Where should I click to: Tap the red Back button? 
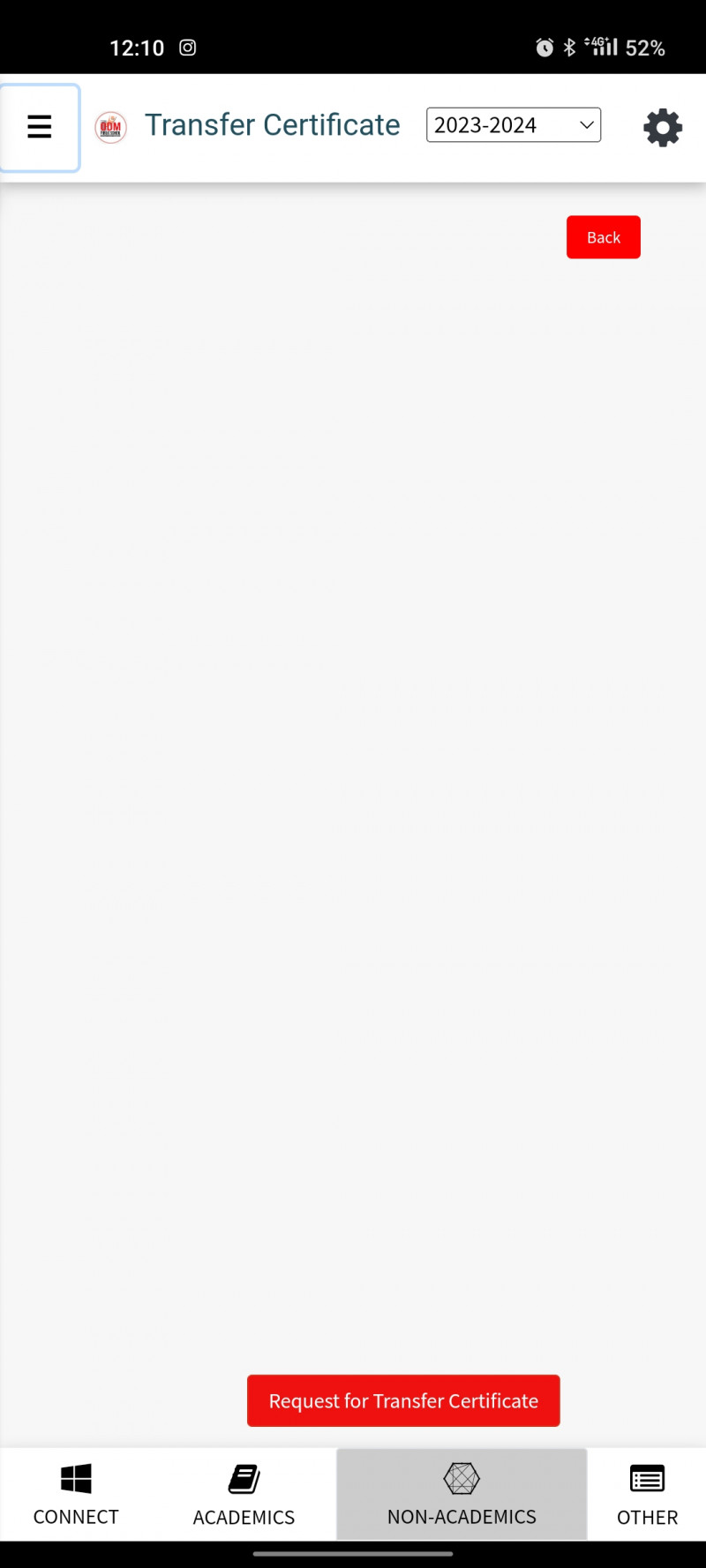603,237
